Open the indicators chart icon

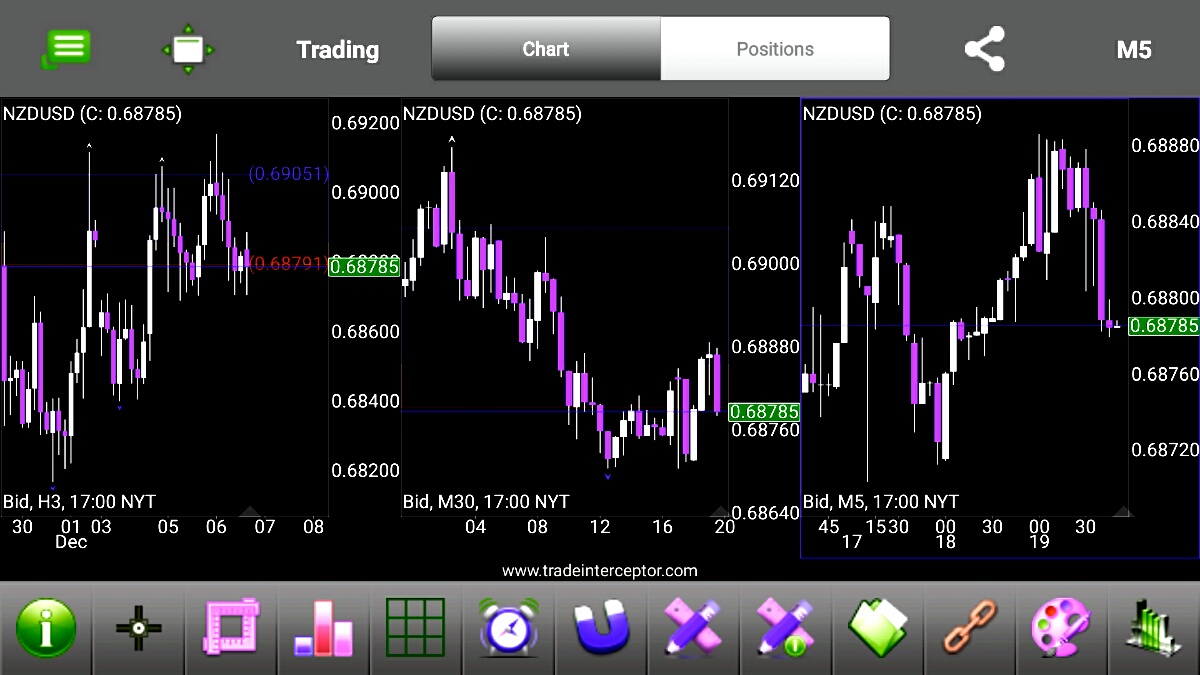[x=1153, y=629]
